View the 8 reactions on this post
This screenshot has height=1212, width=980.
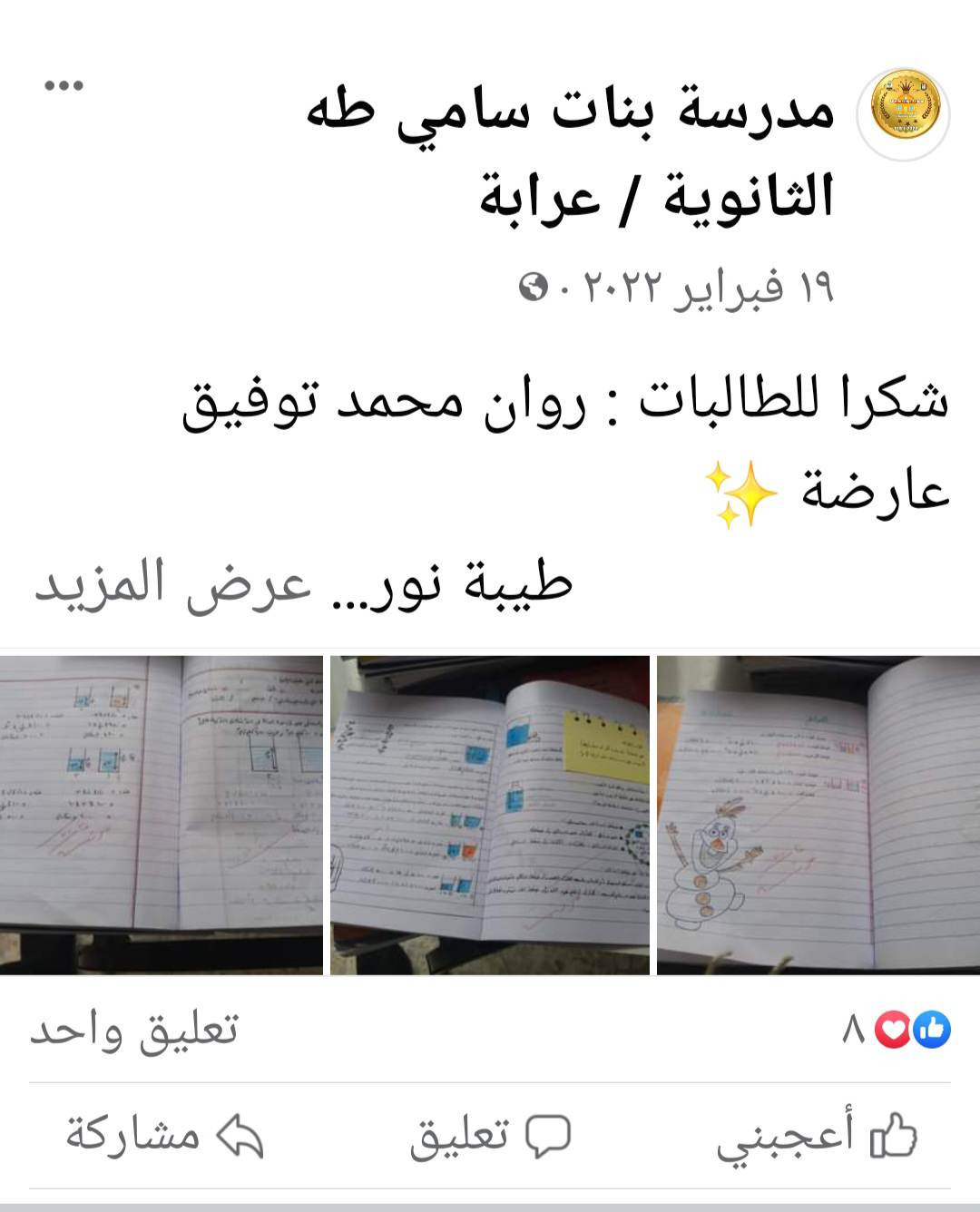(898, 1030)
